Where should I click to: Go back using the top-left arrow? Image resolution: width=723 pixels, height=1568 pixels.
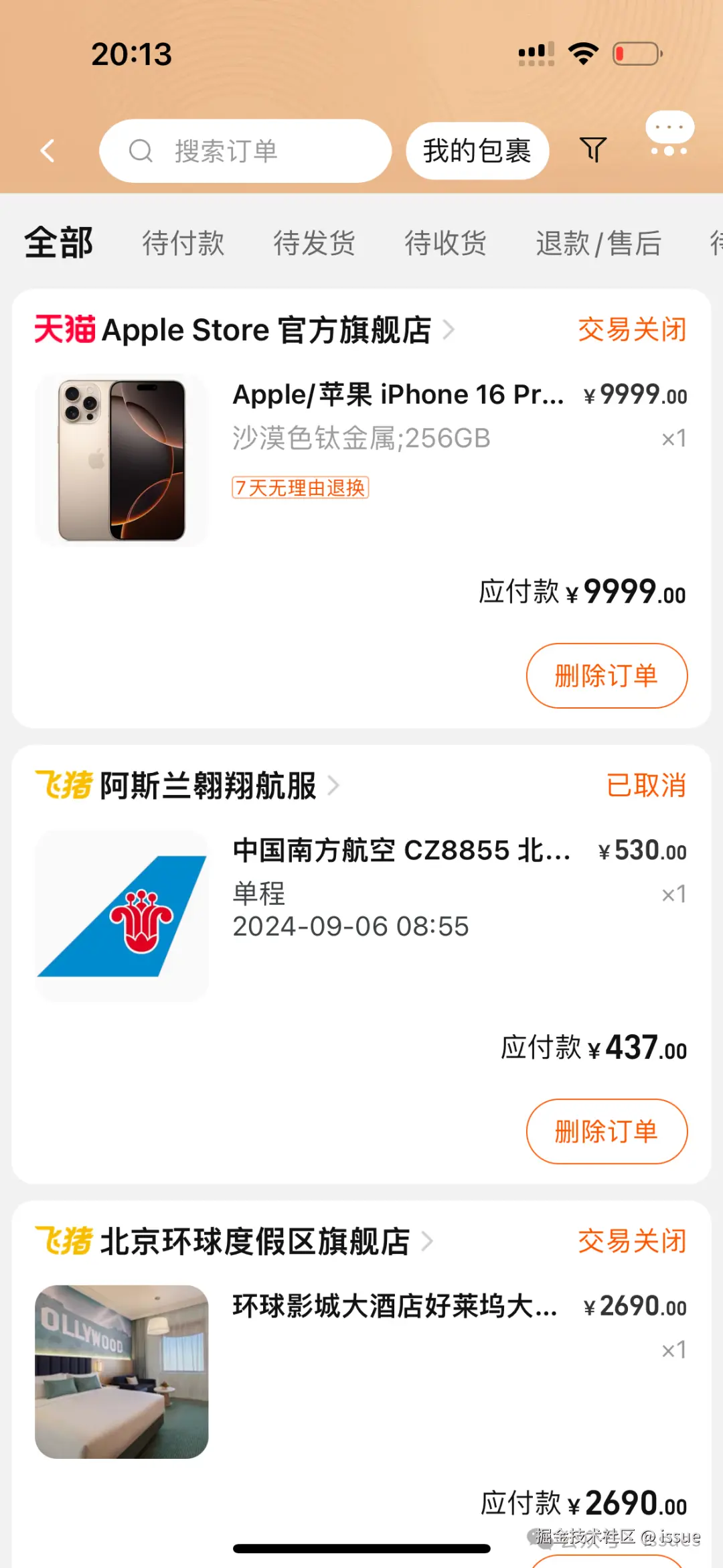pos(48,151)
